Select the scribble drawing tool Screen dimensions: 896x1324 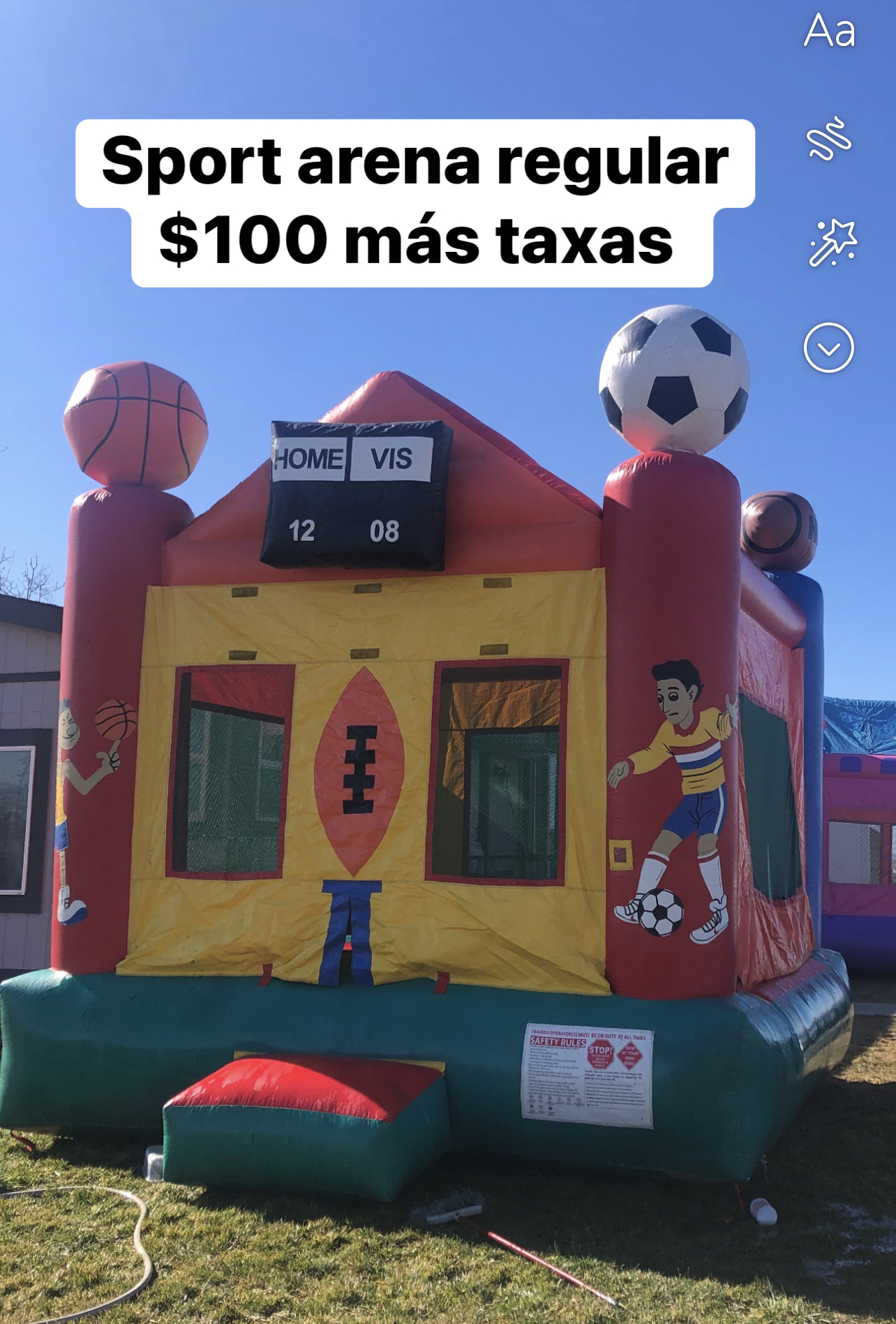tap(829, 138)
